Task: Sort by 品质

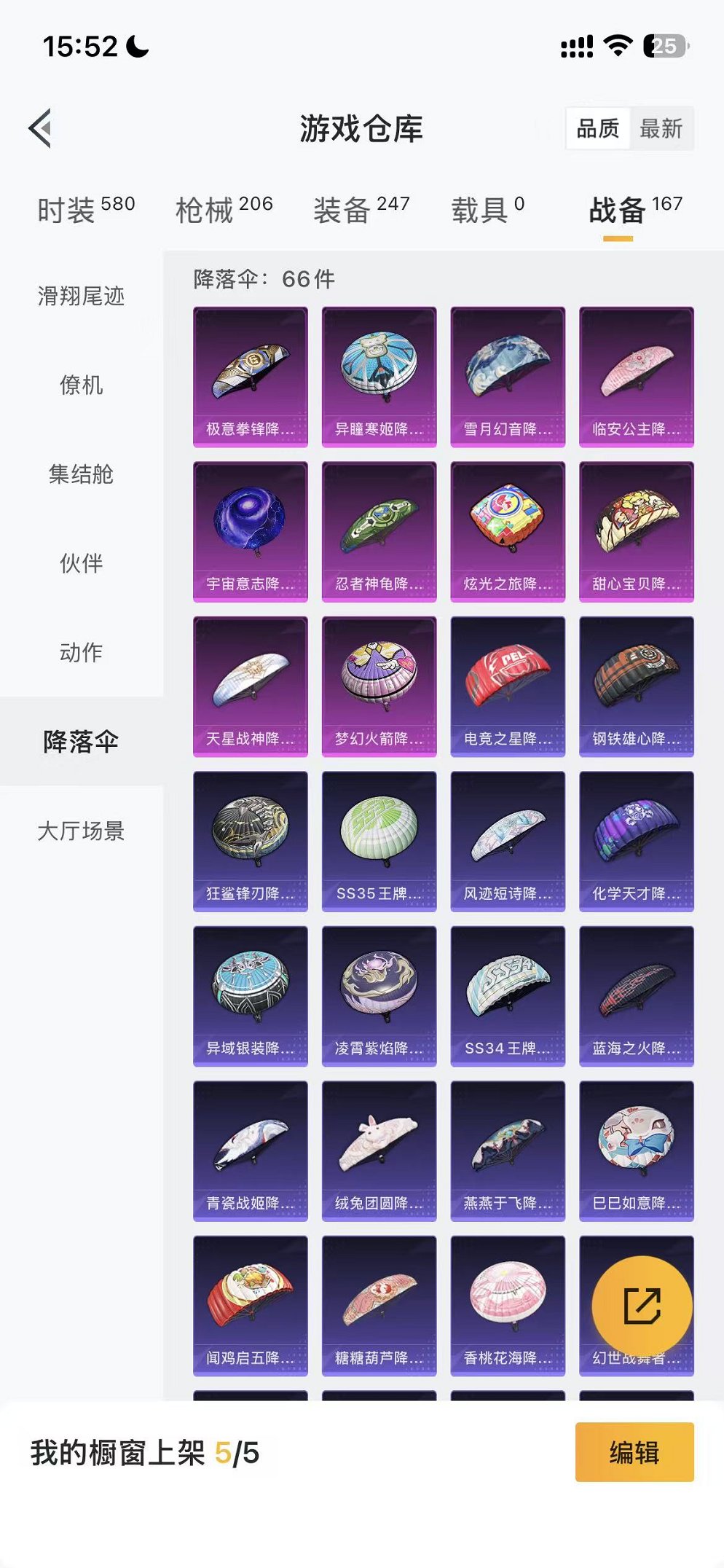Action: [597, 129]
